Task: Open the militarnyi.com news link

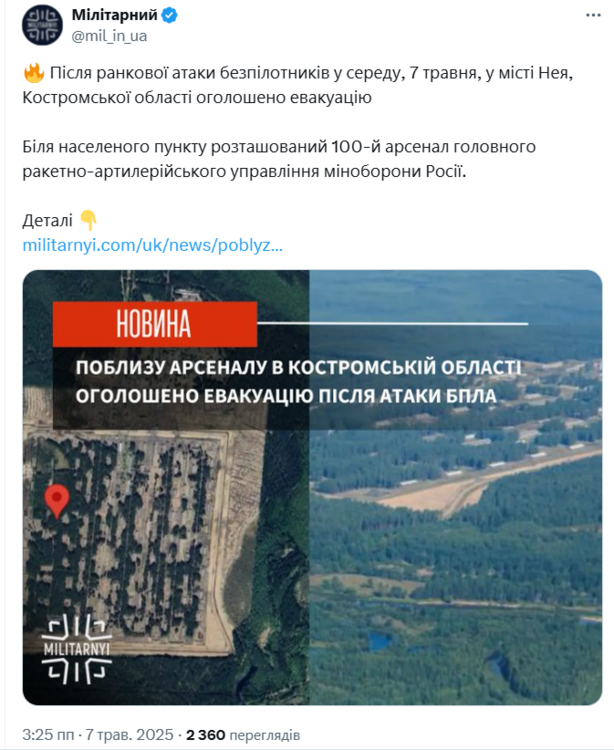Action: click(x=152, y=244)
